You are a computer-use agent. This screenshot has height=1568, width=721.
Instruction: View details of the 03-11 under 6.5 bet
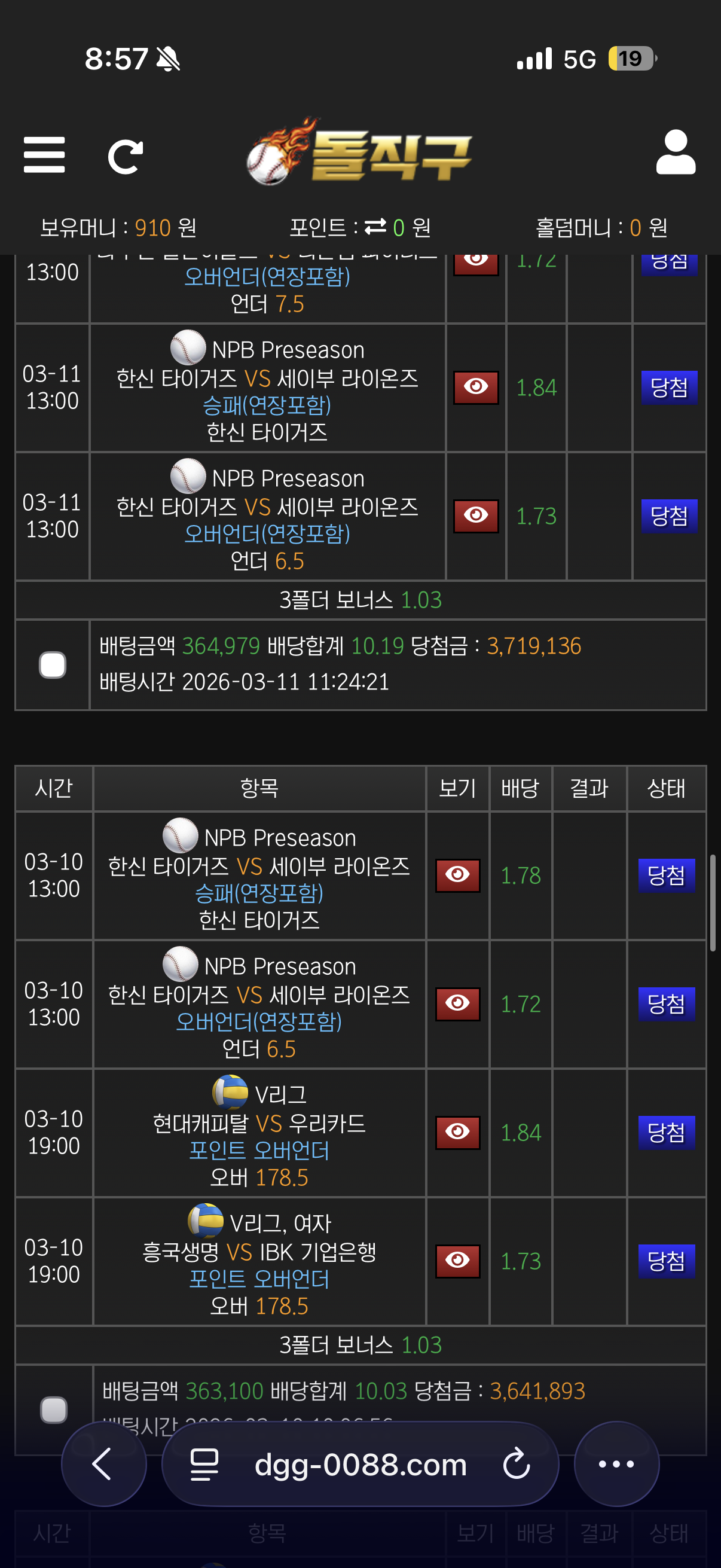pos(476,515)
